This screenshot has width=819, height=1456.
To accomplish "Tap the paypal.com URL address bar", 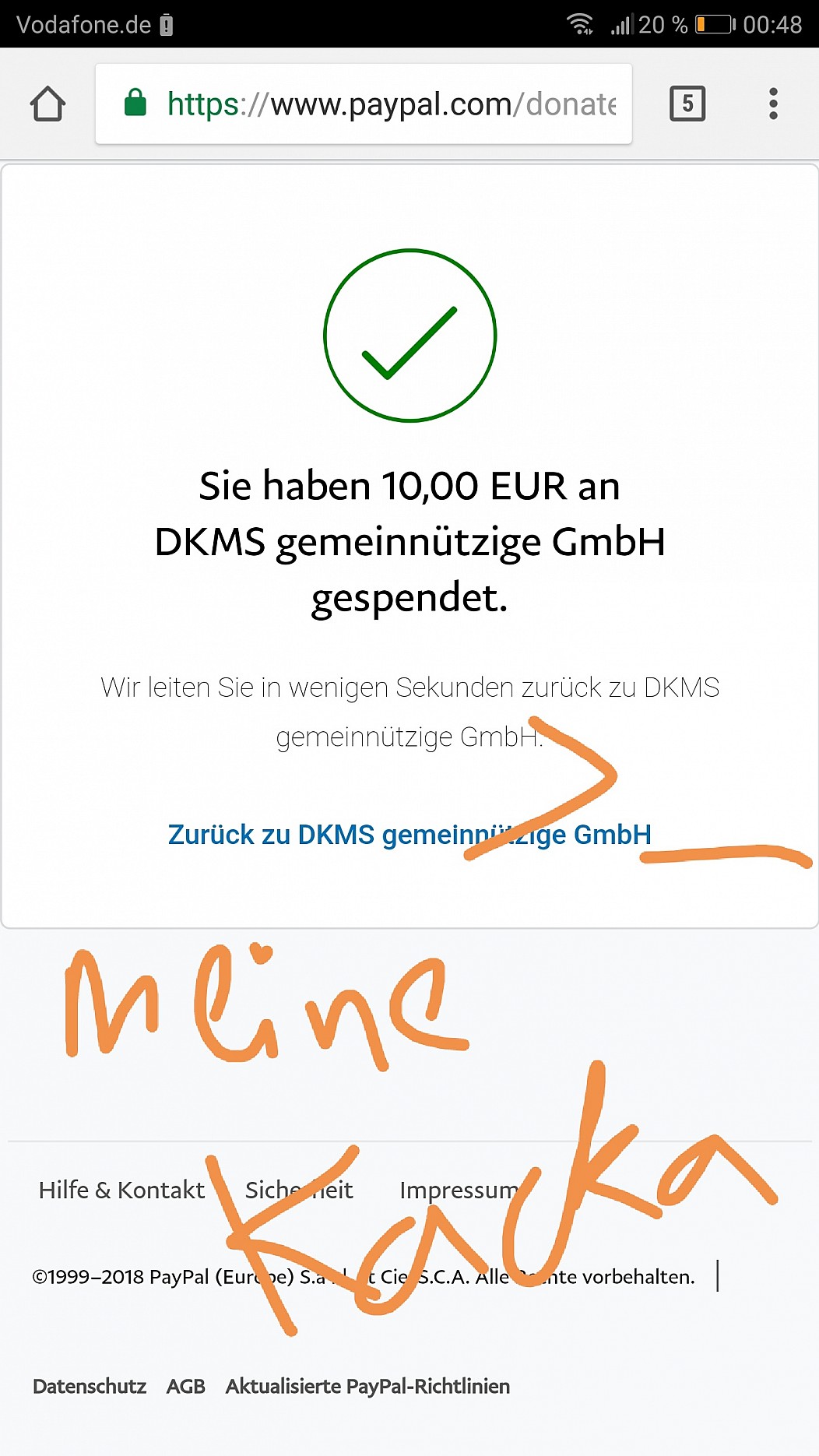I will [x=364, y=104].
